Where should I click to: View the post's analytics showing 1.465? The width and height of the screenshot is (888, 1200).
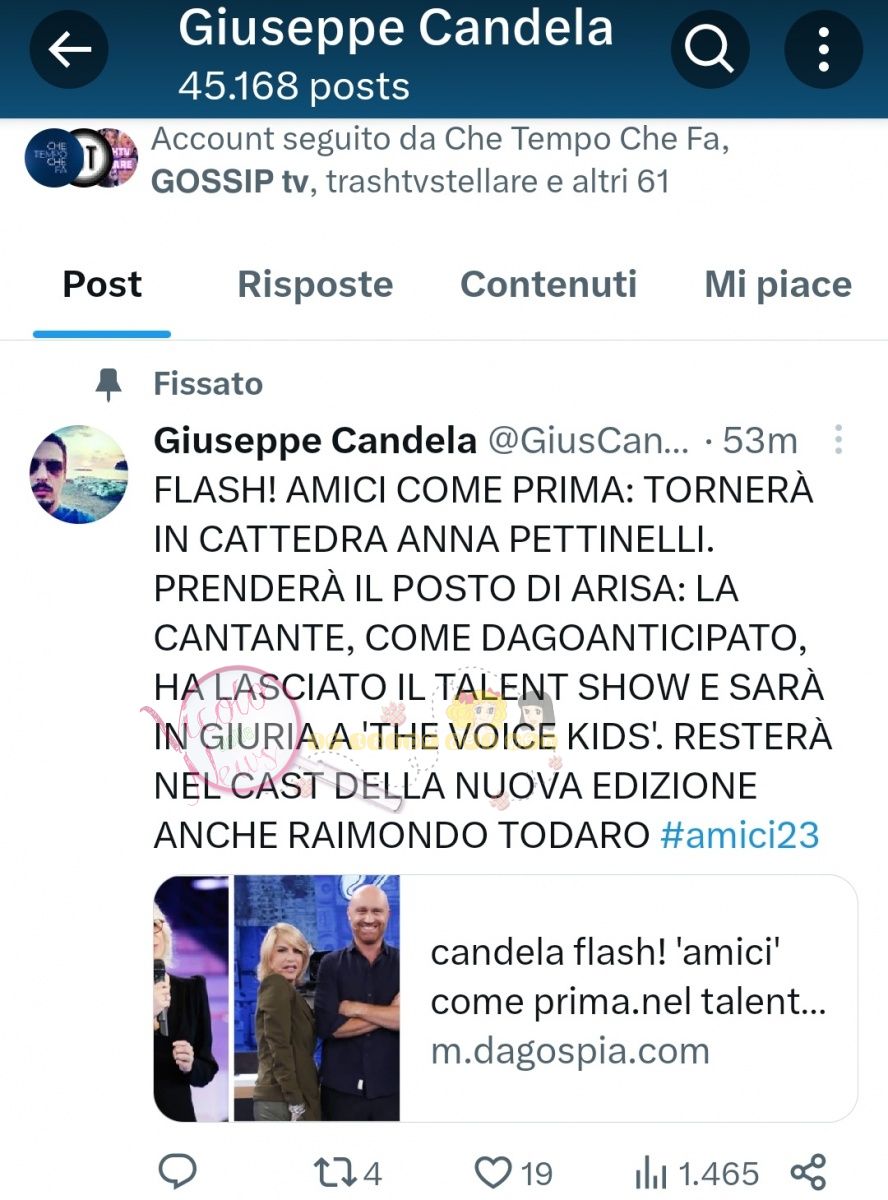click(697, 1172)
